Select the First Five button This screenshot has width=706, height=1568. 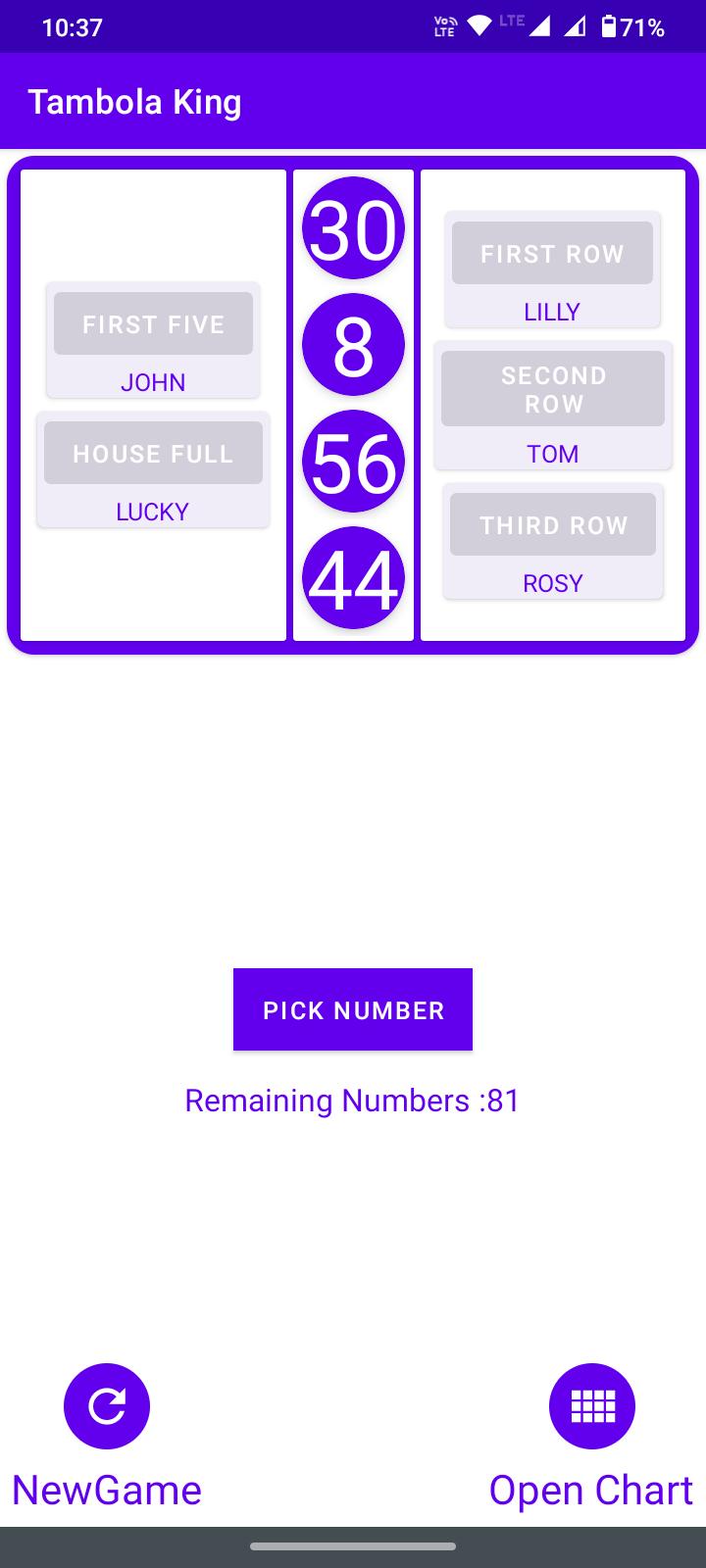(x=153, y=323)
